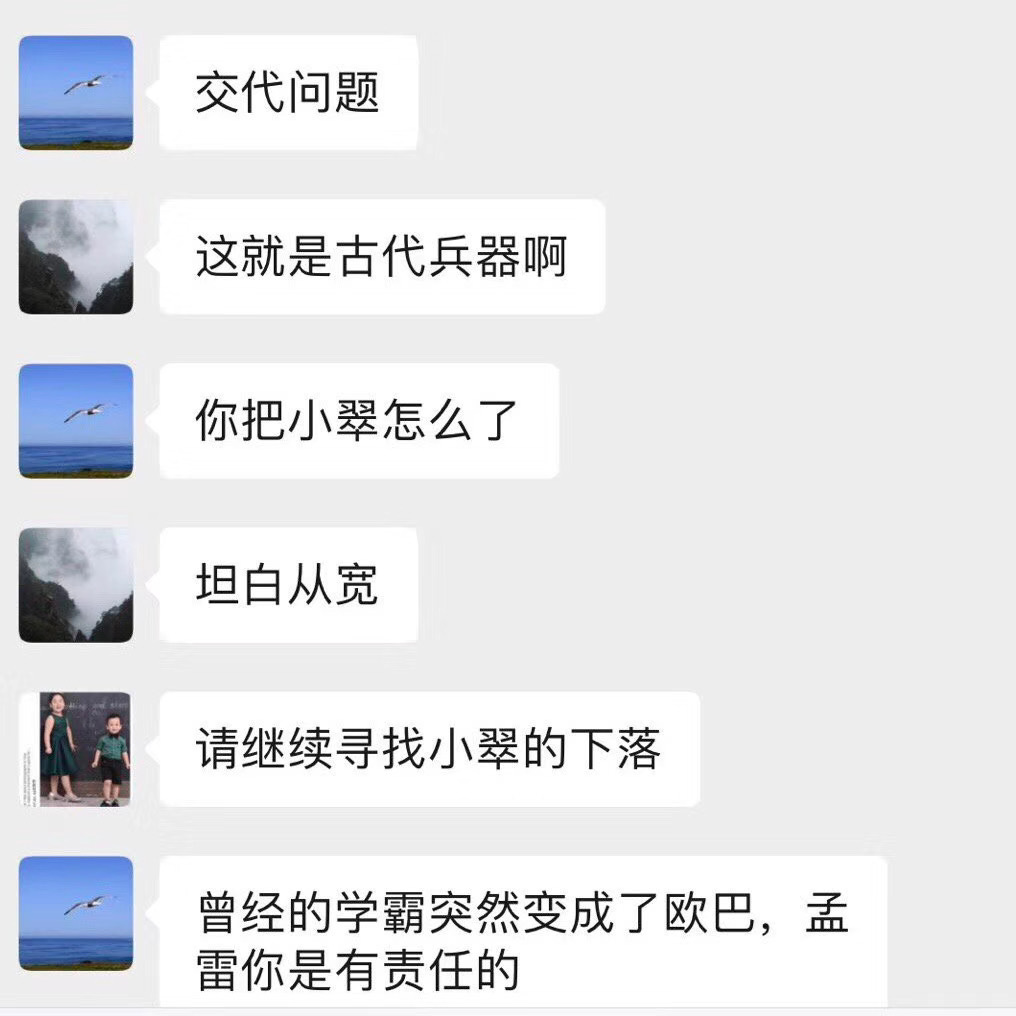Tap the avatar next to 你把小翠怎么了
Screen dimensions: 1016x1016
point(76,421)
